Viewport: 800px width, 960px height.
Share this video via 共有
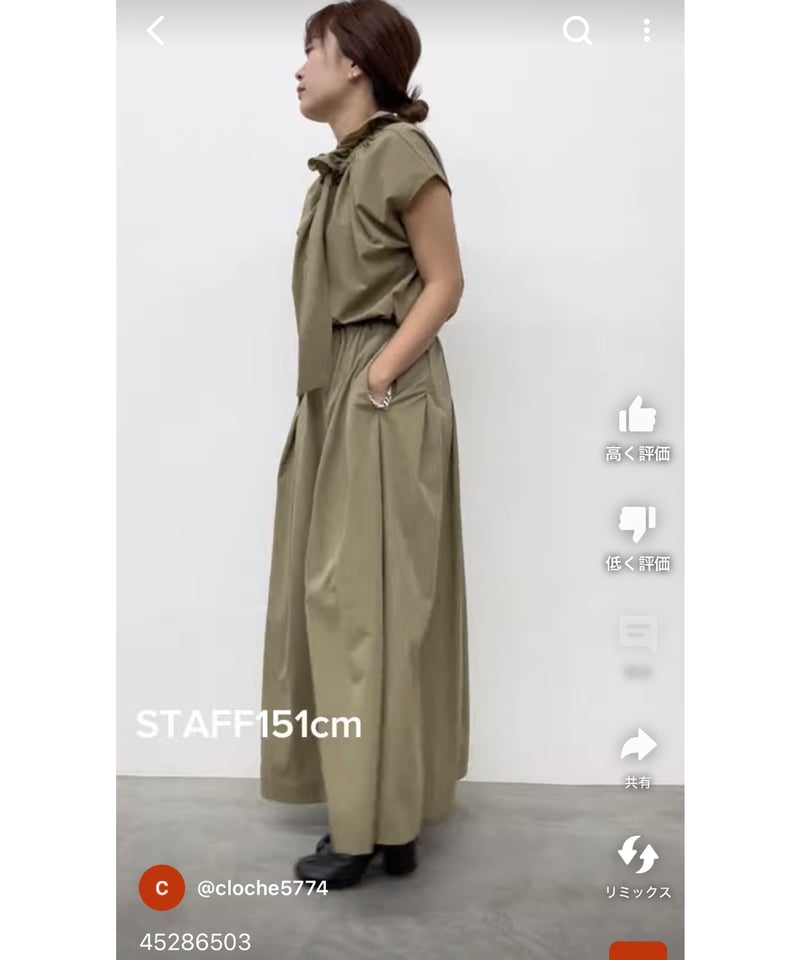click(x=637, y=746)
